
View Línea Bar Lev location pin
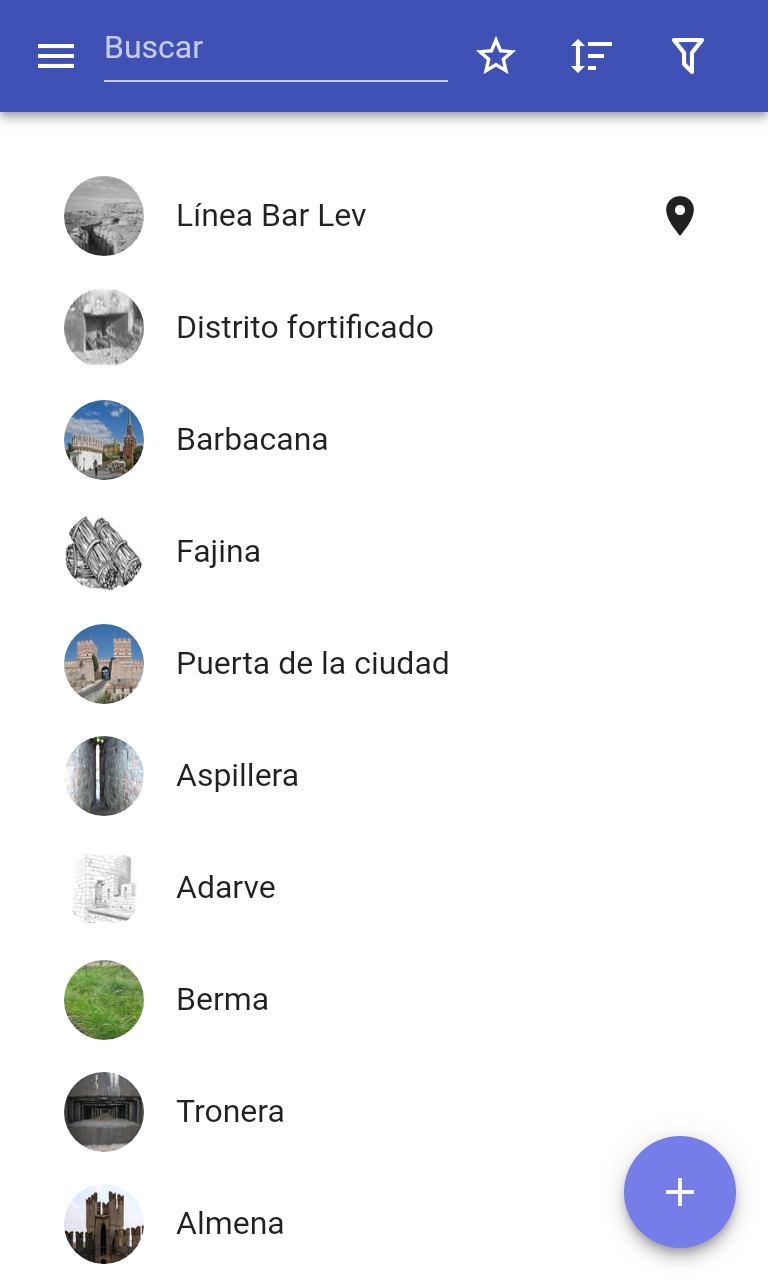click(680, 216)
